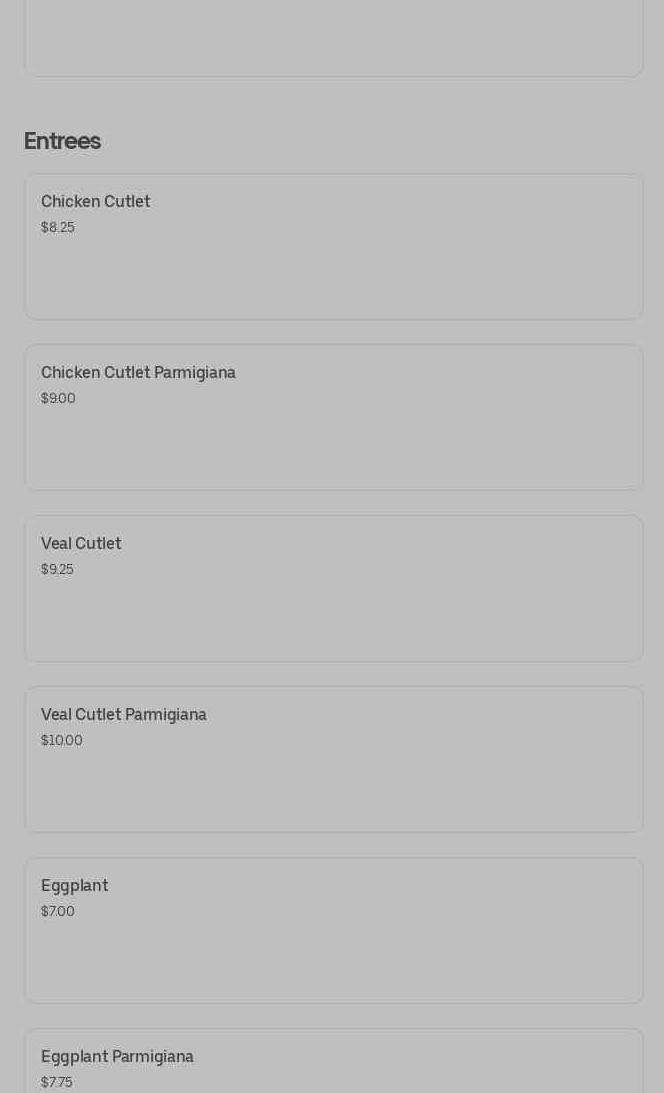The width and height of the screenshot is (664, 1093).
Task: Open the $7.00 Eggplant entree
Action: (333, 931)
